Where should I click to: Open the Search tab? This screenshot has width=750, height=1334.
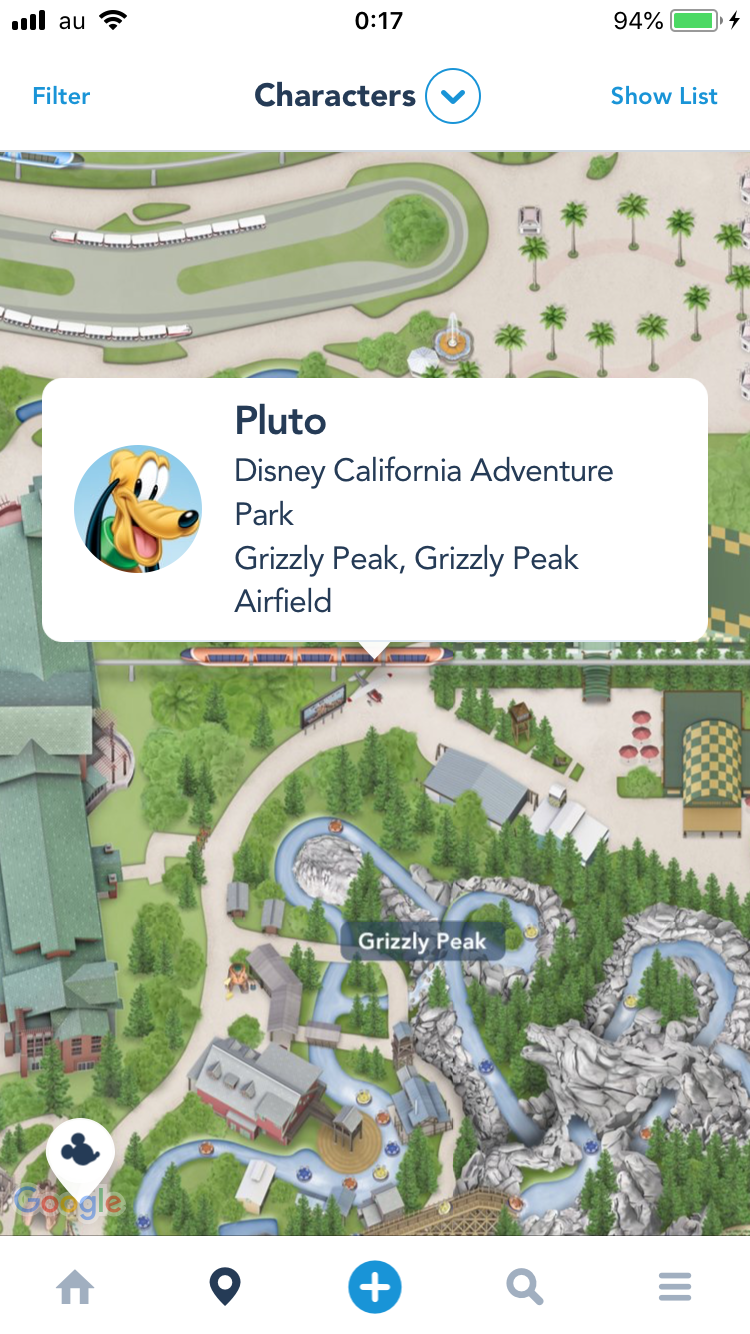525,1286
